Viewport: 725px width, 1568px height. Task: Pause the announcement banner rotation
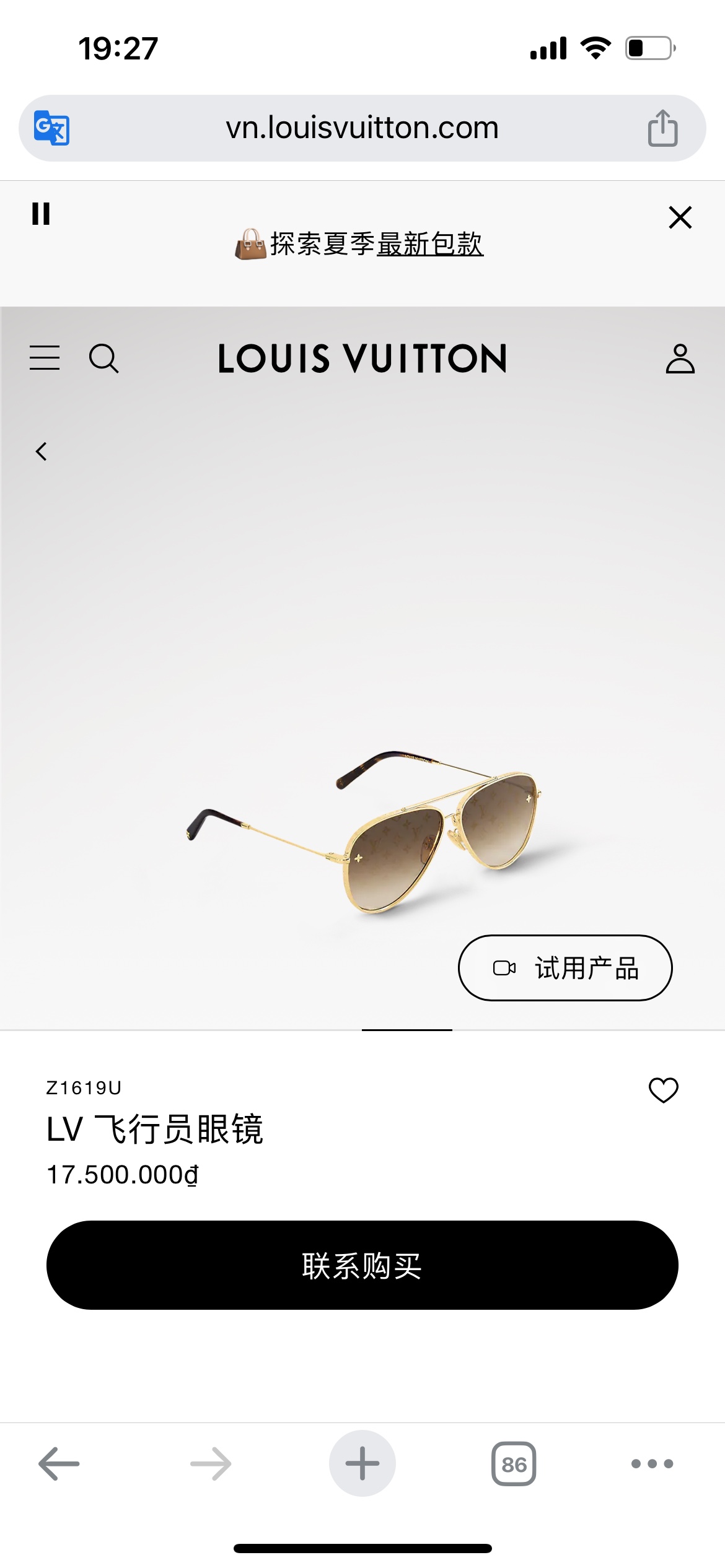(41, 214)
